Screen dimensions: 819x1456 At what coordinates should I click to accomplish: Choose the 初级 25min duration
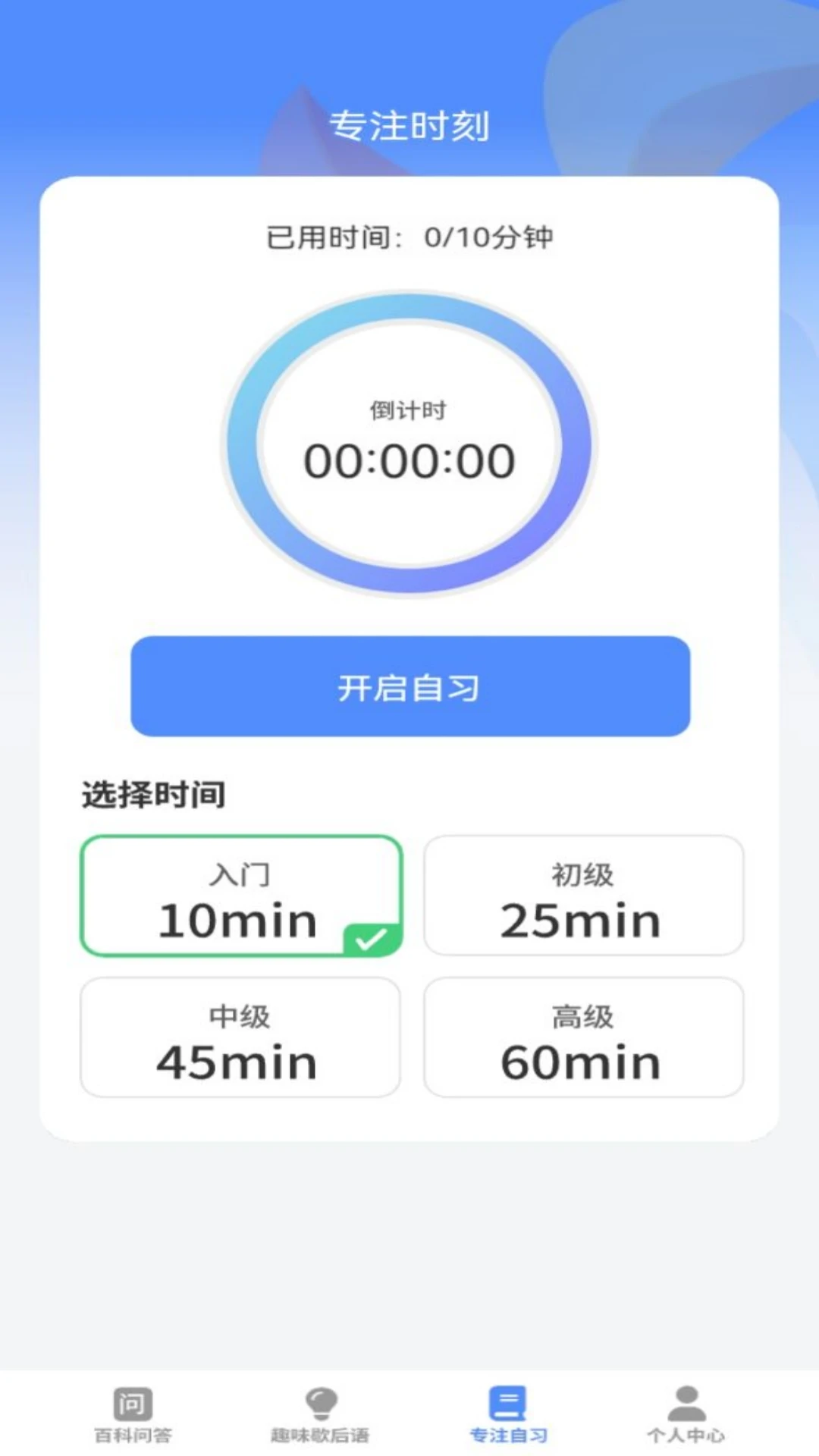click(x=583, y=896)
